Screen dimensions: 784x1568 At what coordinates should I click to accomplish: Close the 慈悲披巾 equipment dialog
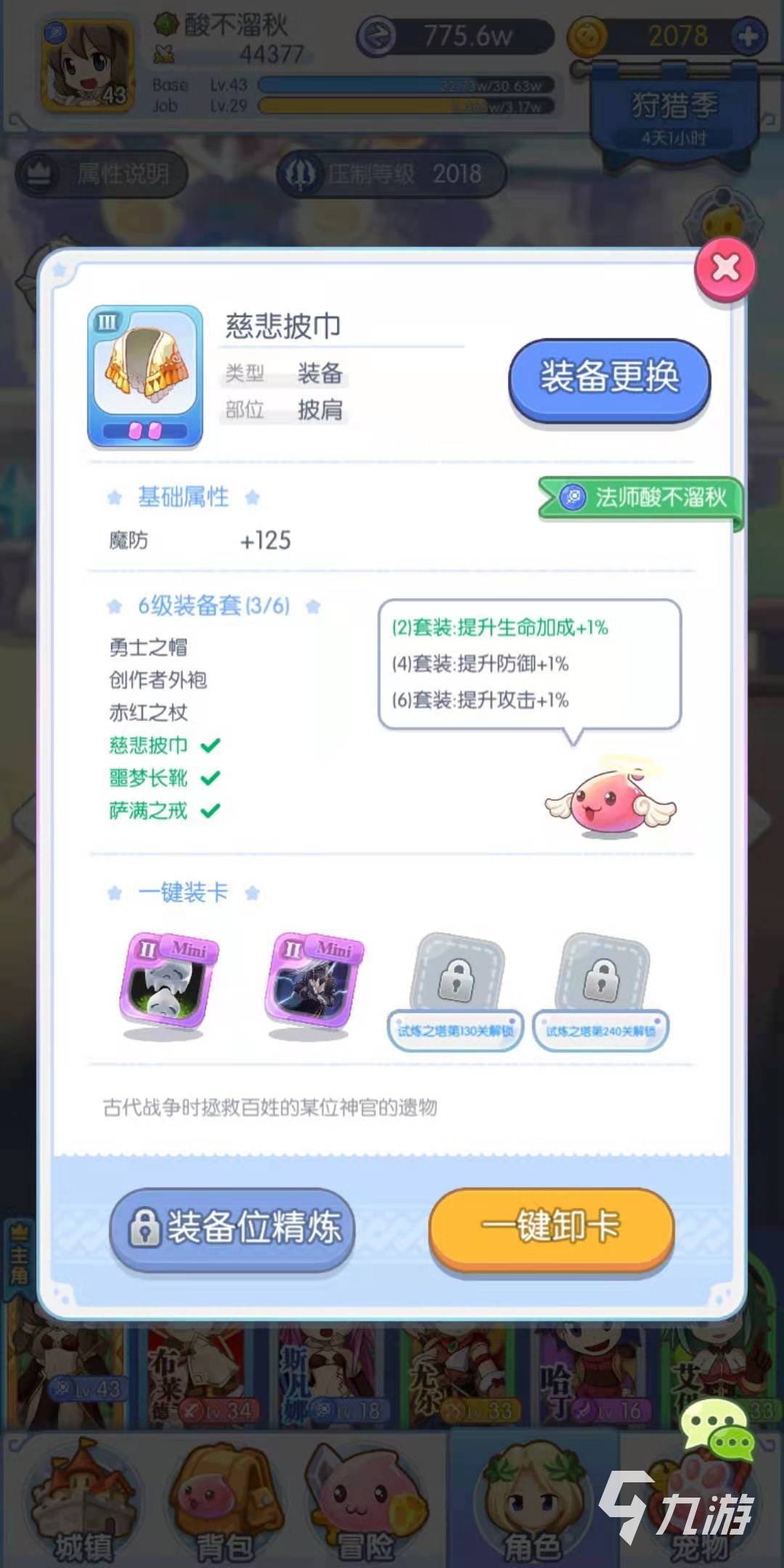725,269
